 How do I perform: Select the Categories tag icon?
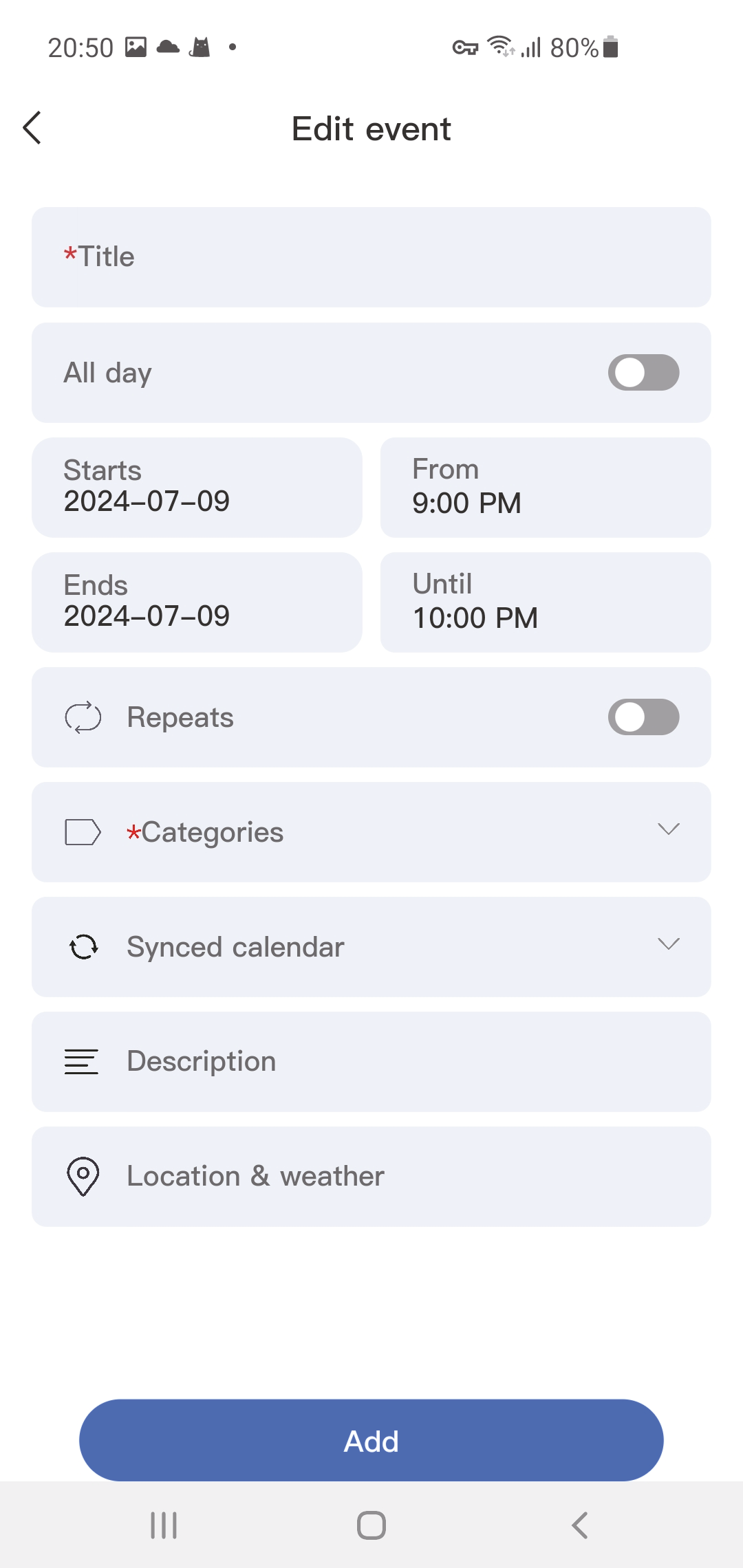(81, 832)
